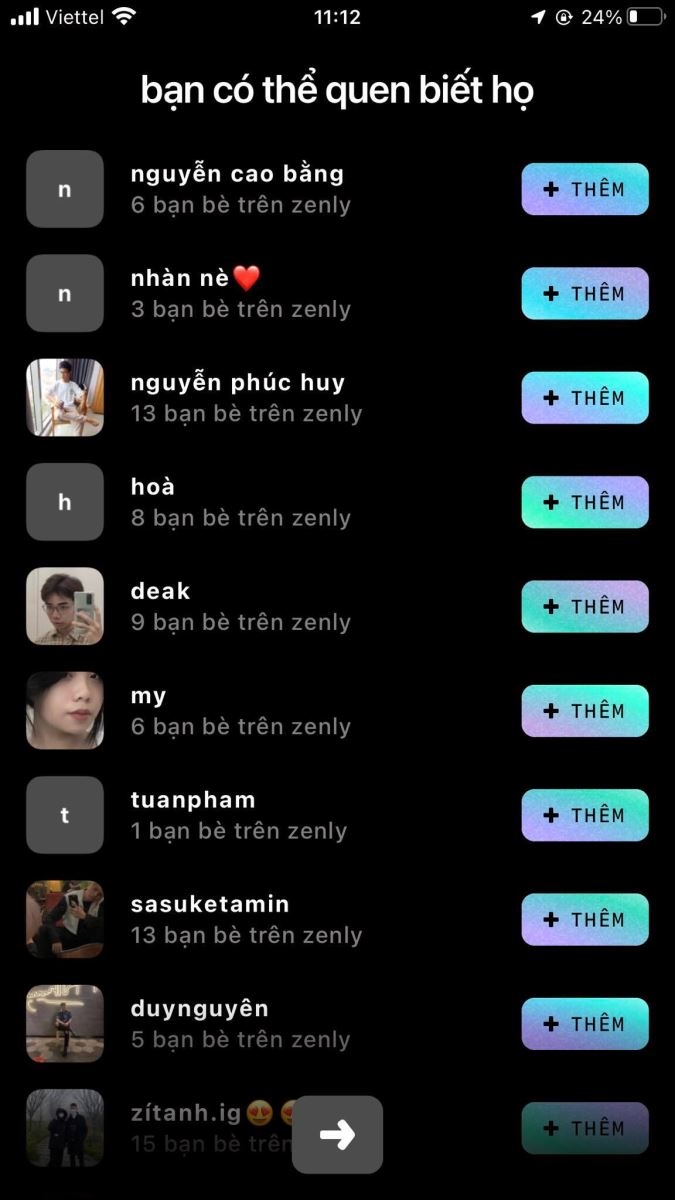Tap THÊM next to zítanh.ig
Viewport: 675px width, 1200px height.
click(585, 1128)
